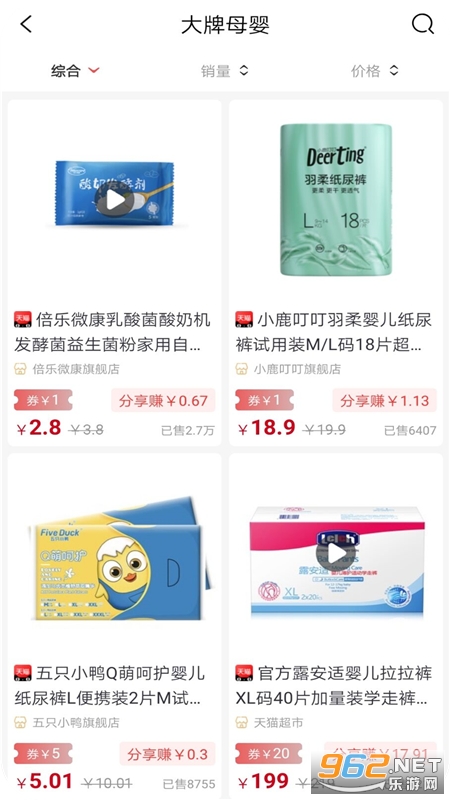Tap 分享赚¥0.67 on the 倍乐微康 item
This screenshot has height=800, width=450.
(x=163, y=401)
